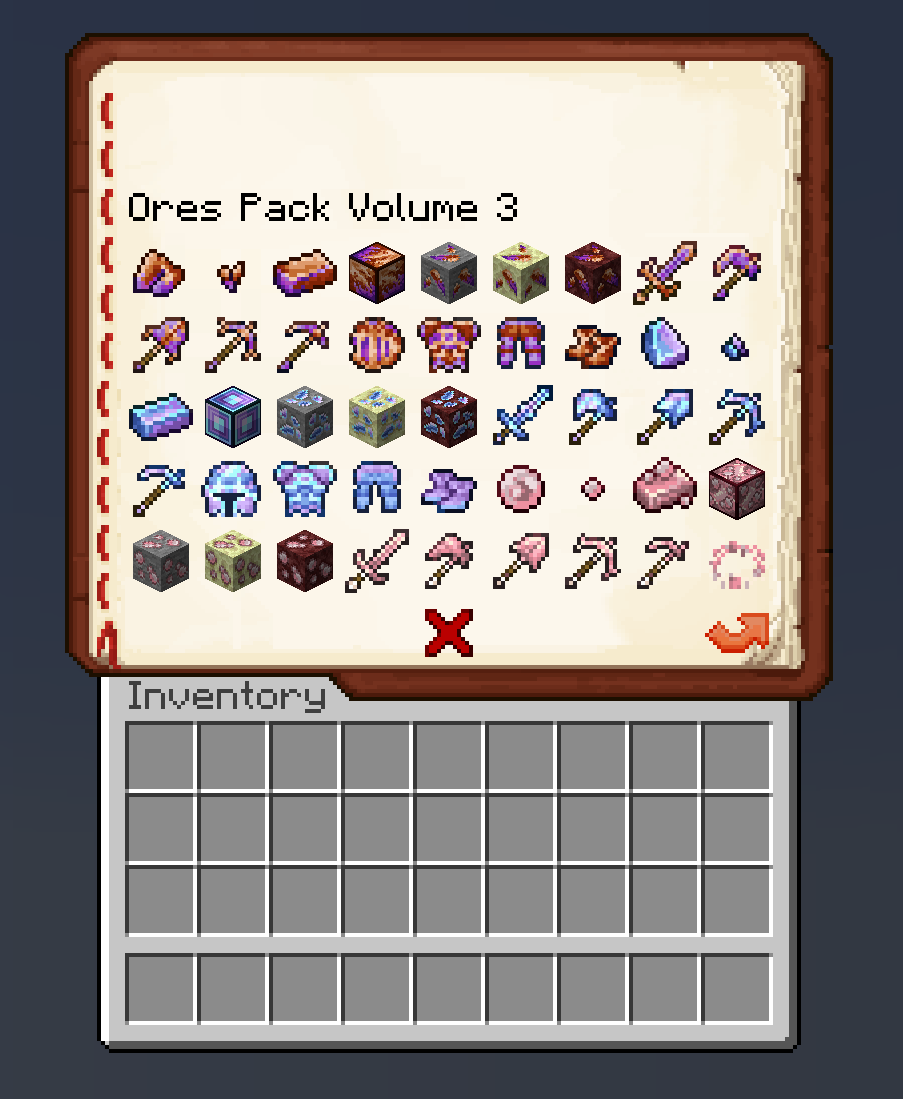Viewport: 903px width, 1099px height.
Task: Select the blue ingot
Action: tap(160, 416)
